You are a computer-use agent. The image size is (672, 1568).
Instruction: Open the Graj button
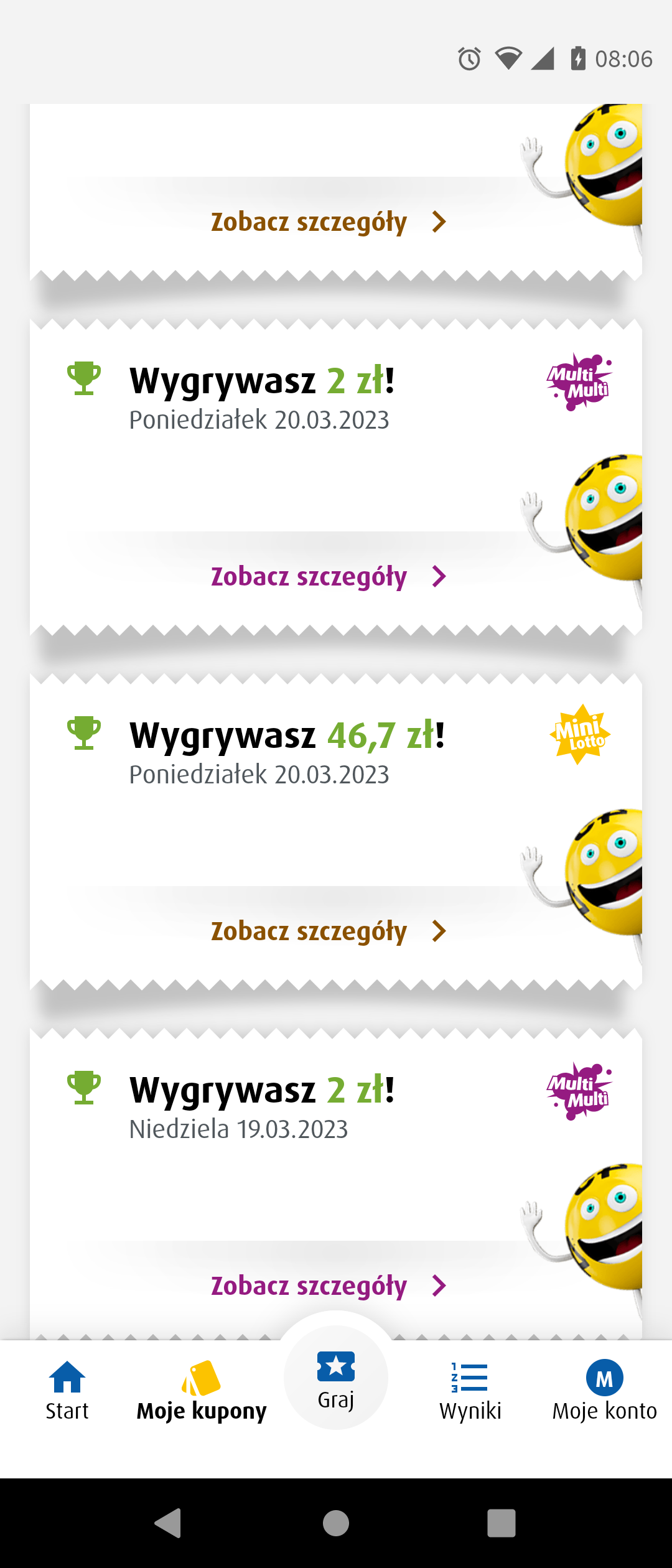tap(336, 1378)
